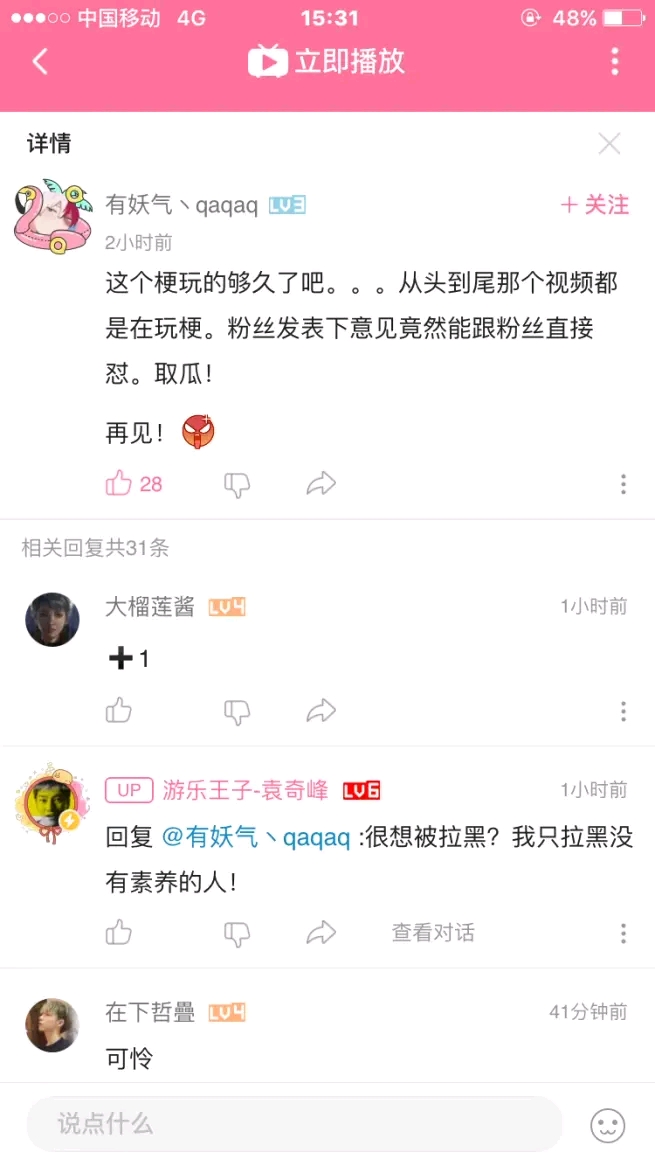Open 在下哲曡's profile avatar
Image resolution: width=655 pixels, height=1166 pixels.
pos(52,1025)
